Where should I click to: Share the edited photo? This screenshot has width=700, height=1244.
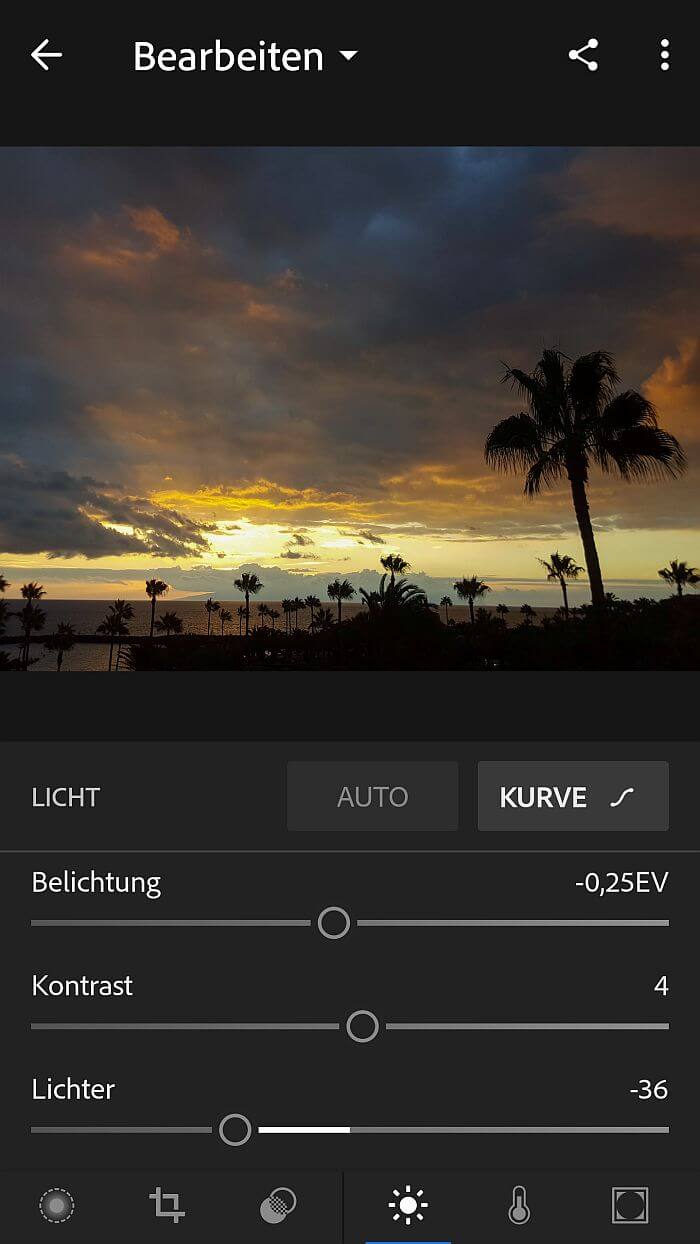click(x=583, y=55)
